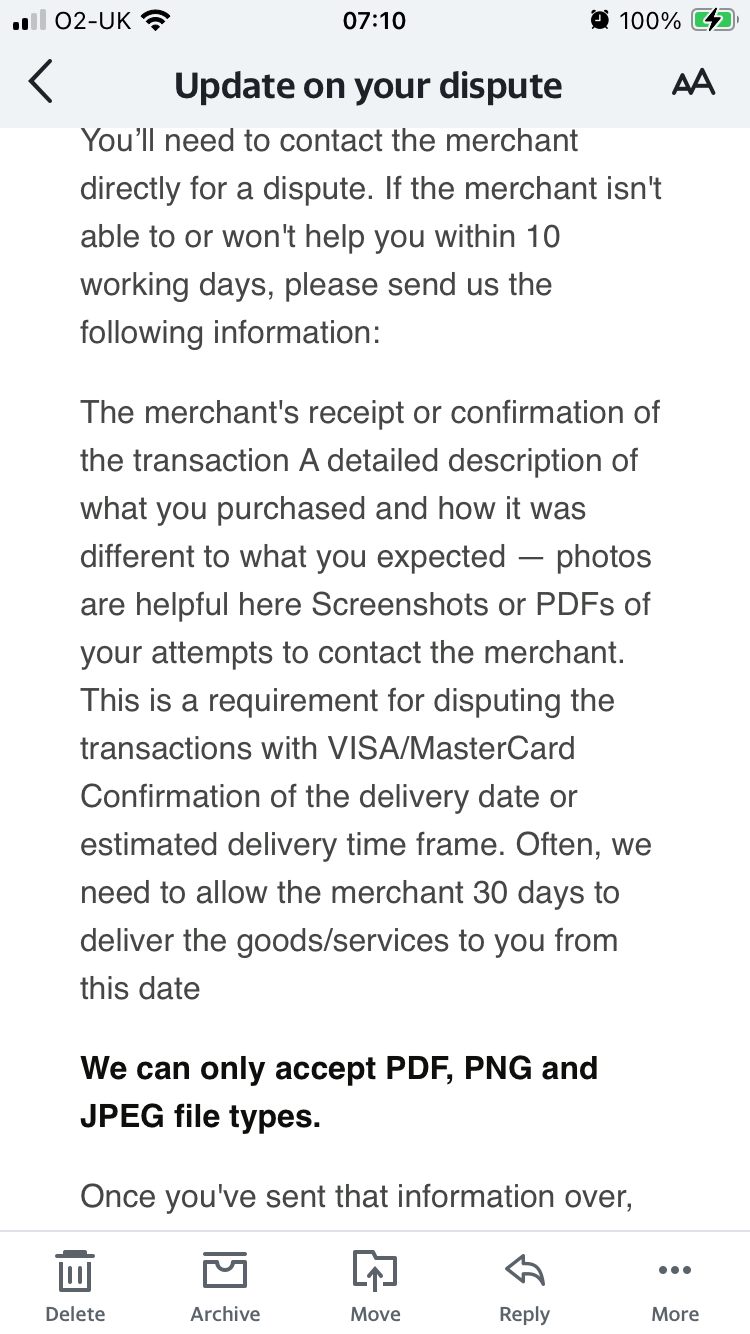Open the More options menu
750x1334 pixels.
click(675, 1284)
